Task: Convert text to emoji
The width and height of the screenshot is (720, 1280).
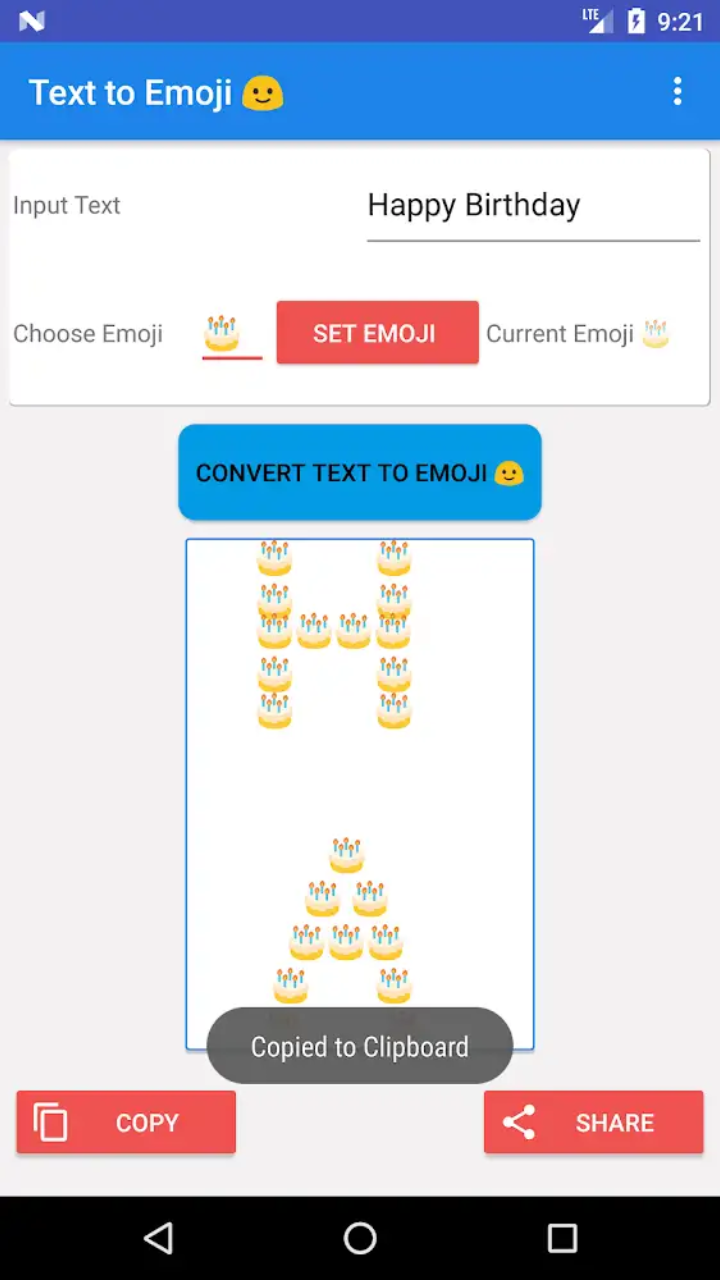Action: (360, 473)
